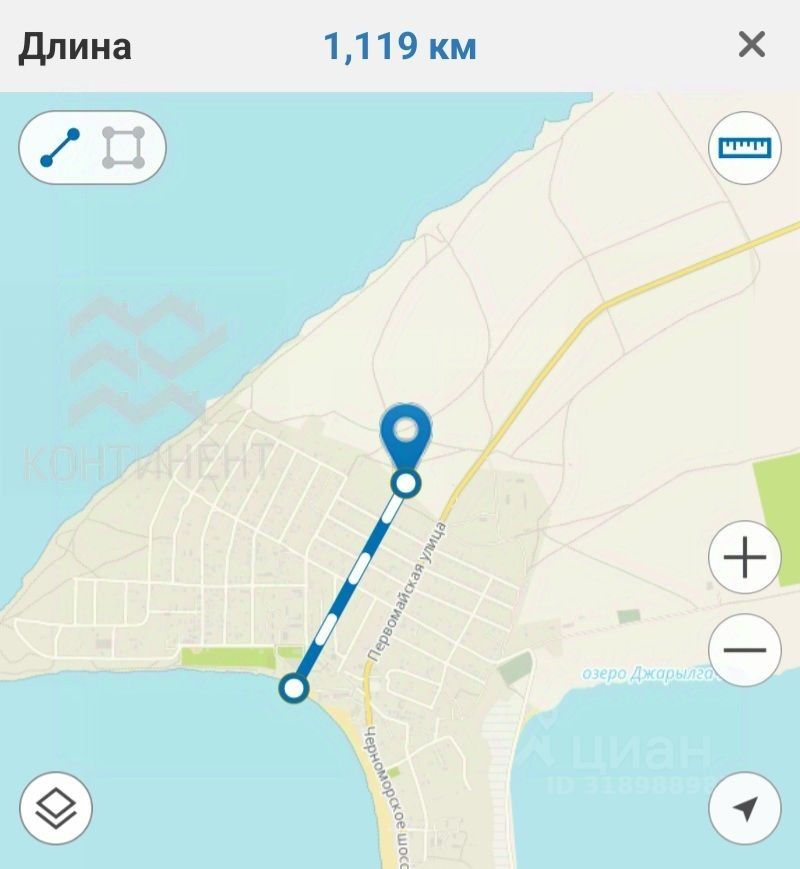
Task: Close the length measurement panel
Action: [x=751, y=45]
